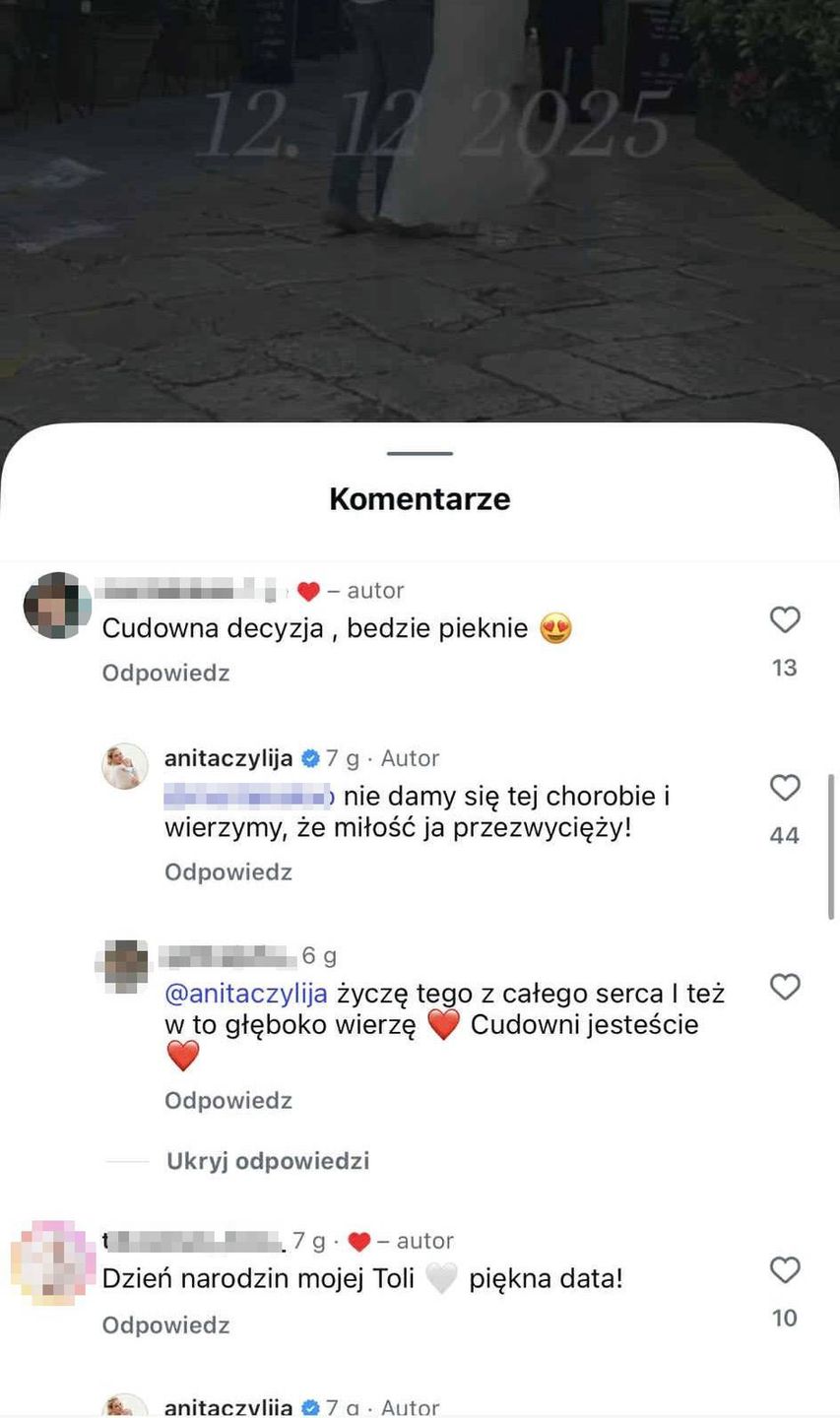Like the comment 'Cudowna decyzja, bedzie pieknie'
Viewport: 840px width, 1418px height.
tap(784, 619)
